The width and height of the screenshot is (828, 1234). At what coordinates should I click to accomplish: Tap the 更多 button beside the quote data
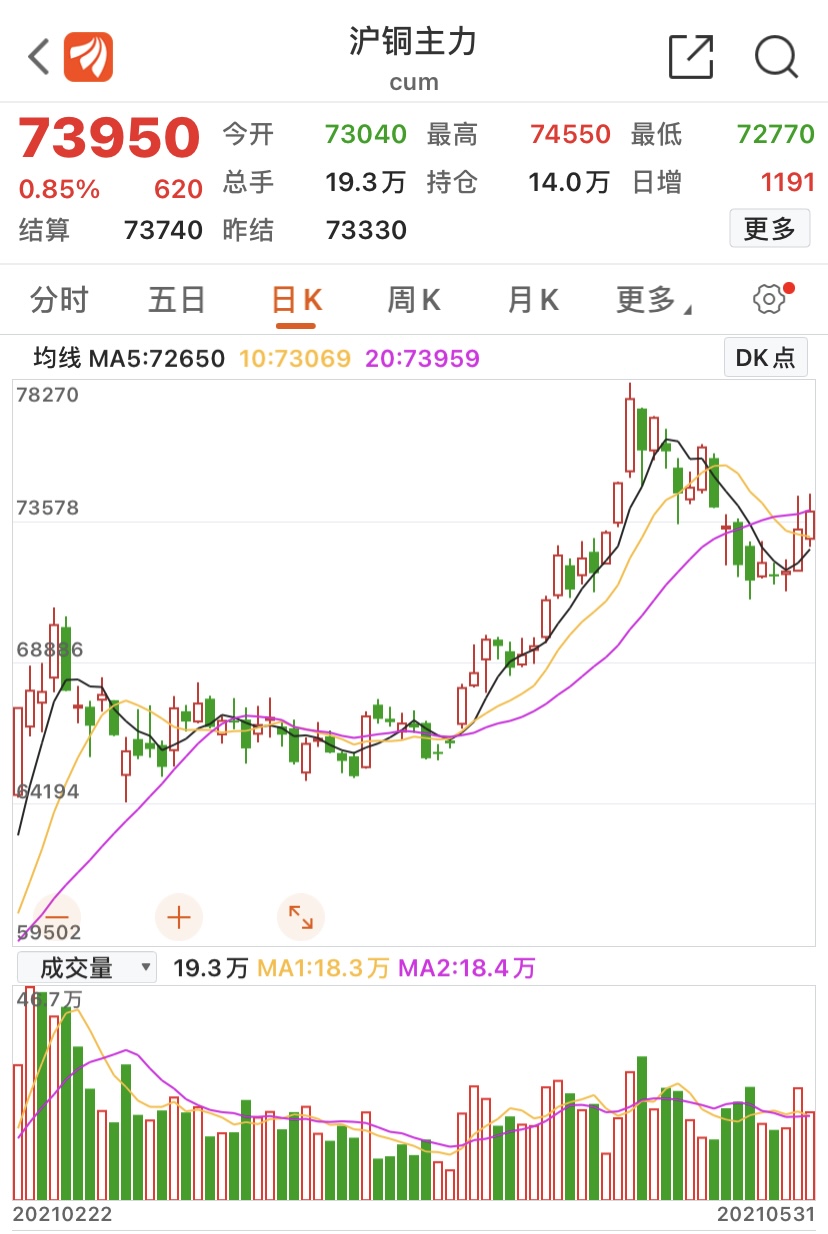pyautogui.click(x=769, y=229)
